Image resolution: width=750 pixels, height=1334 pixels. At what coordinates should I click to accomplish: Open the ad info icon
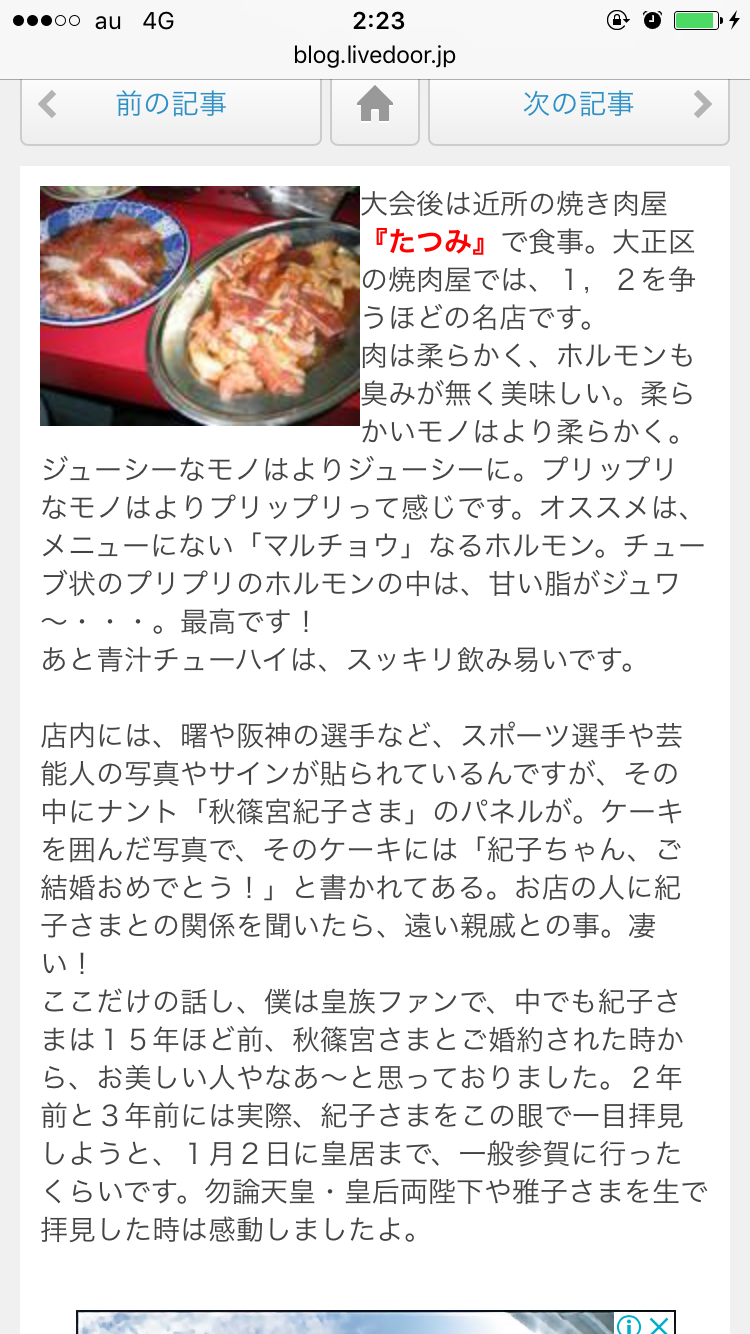(x=629, y=1325)
